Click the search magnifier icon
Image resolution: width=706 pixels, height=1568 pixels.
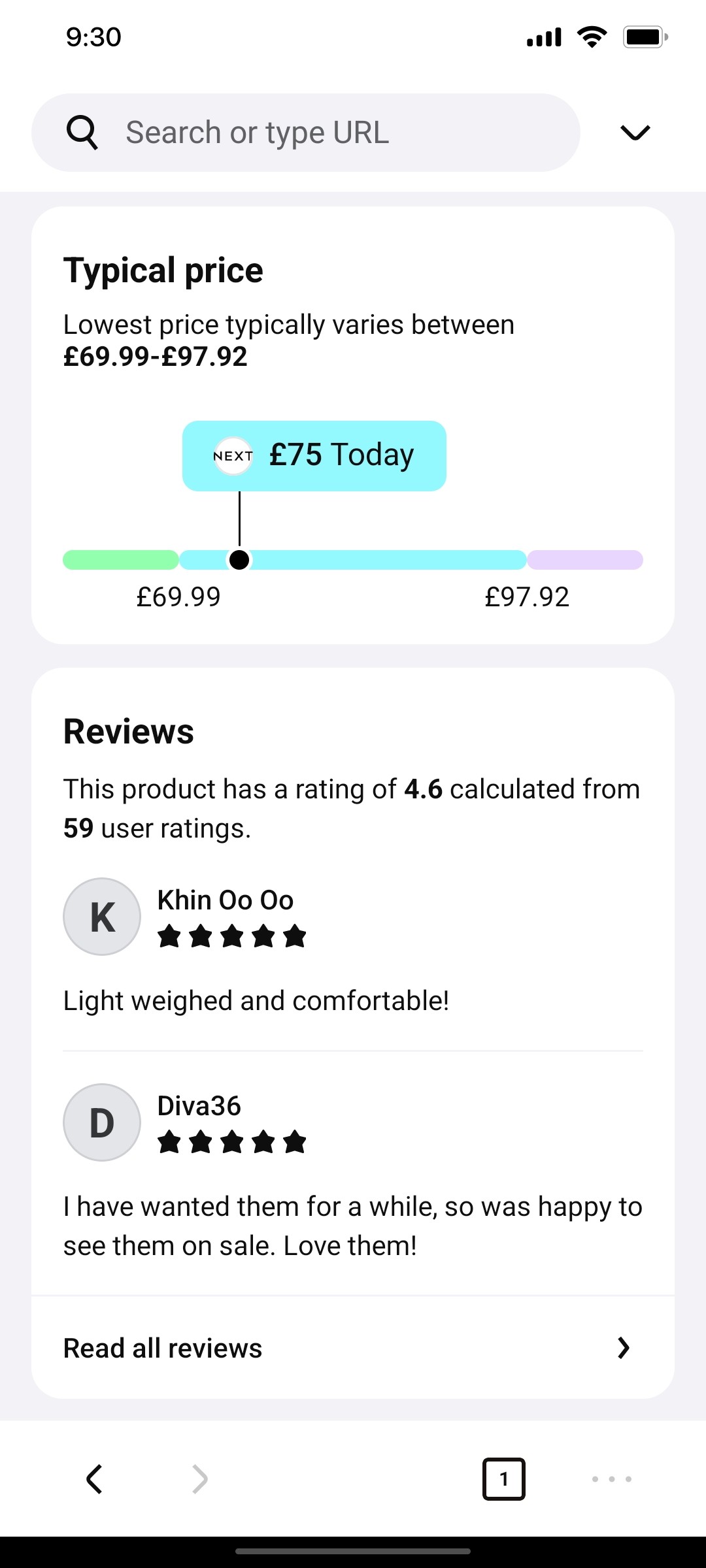(82, 132)
